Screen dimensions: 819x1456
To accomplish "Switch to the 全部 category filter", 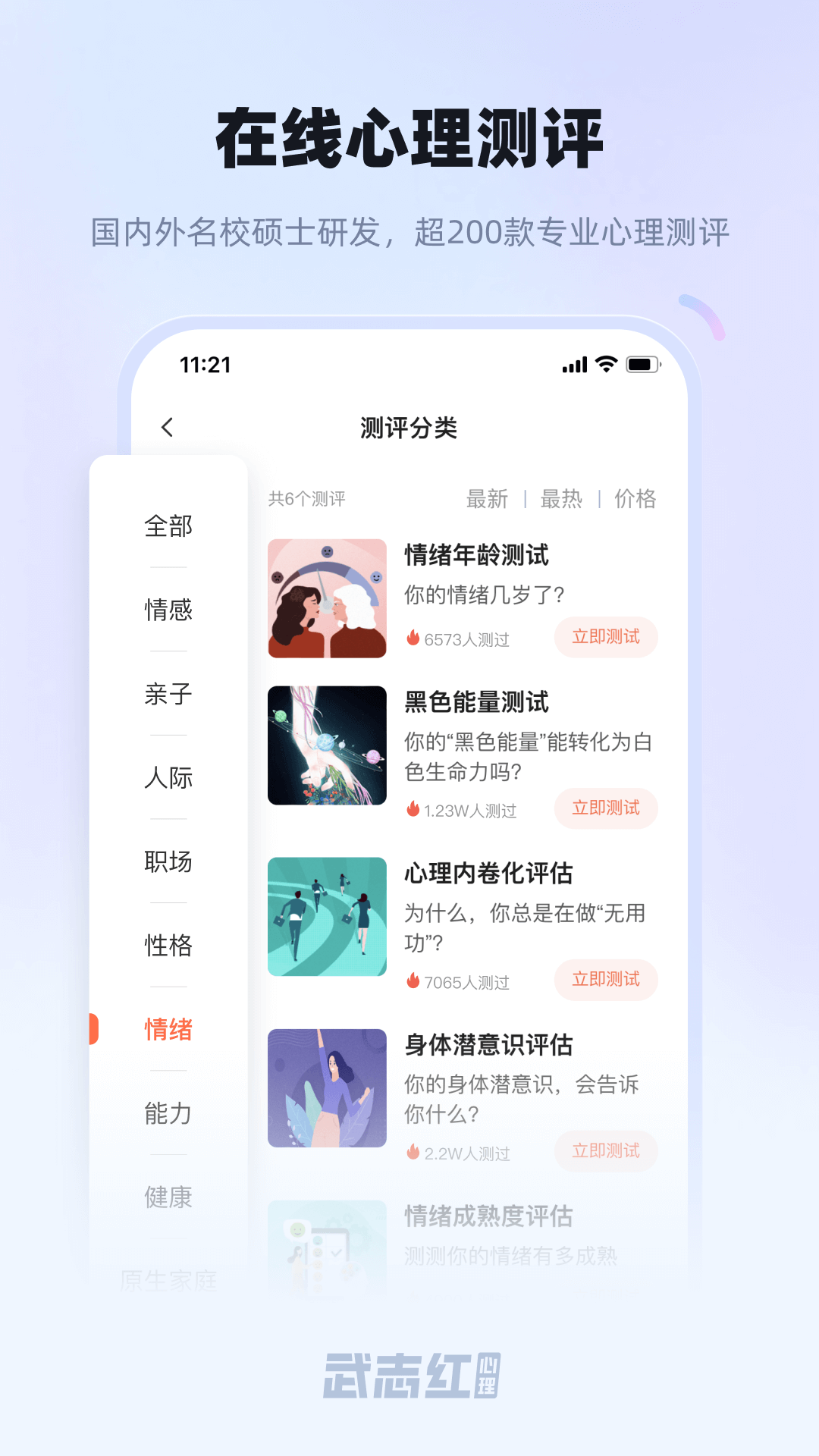I will click(168, 526).
